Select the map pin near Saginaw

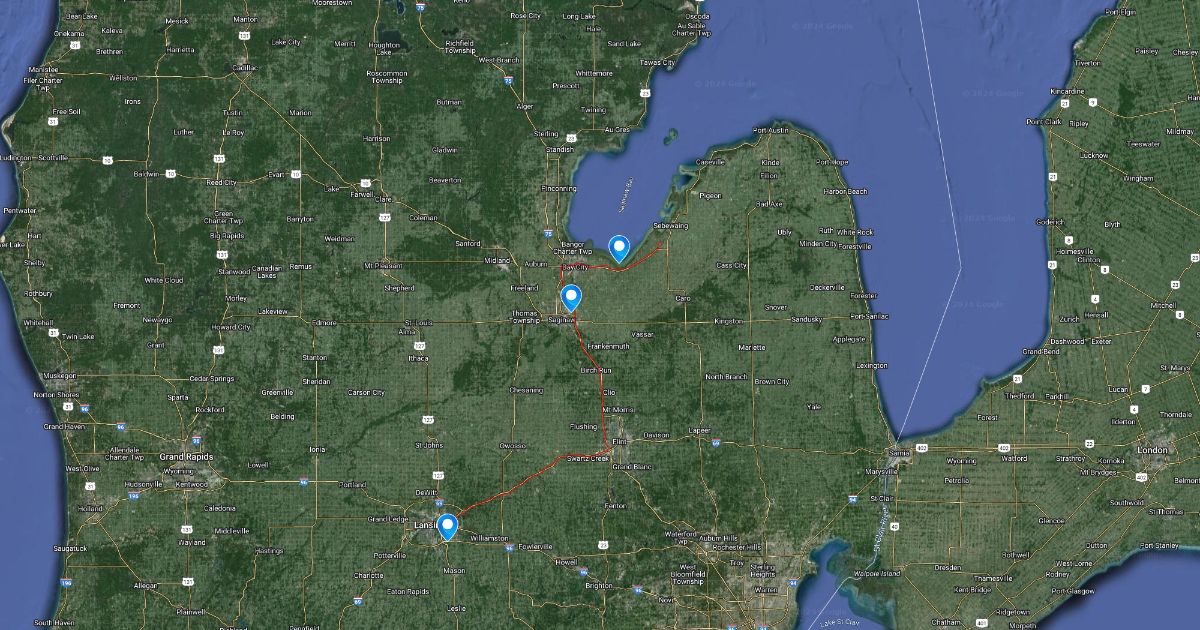[571, 297]
